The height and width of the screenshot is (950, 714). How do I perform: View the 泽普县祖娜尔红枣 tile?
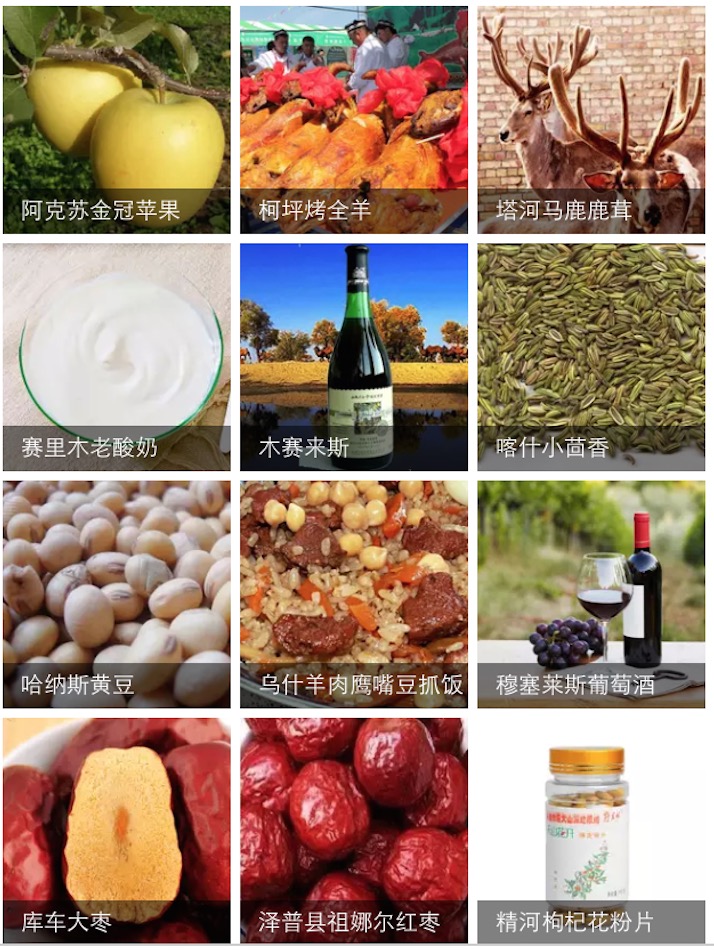point(353,830)
